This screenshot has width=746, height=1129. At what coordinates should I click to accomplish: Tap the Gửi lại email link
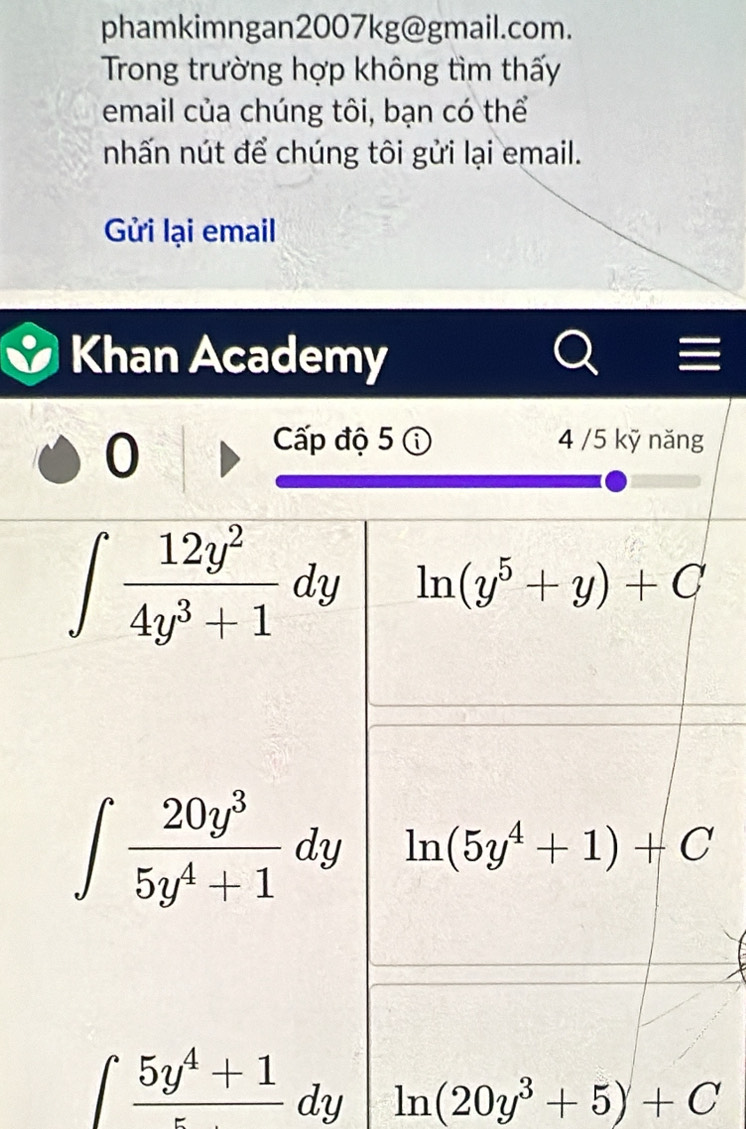(x=189, y=232)
